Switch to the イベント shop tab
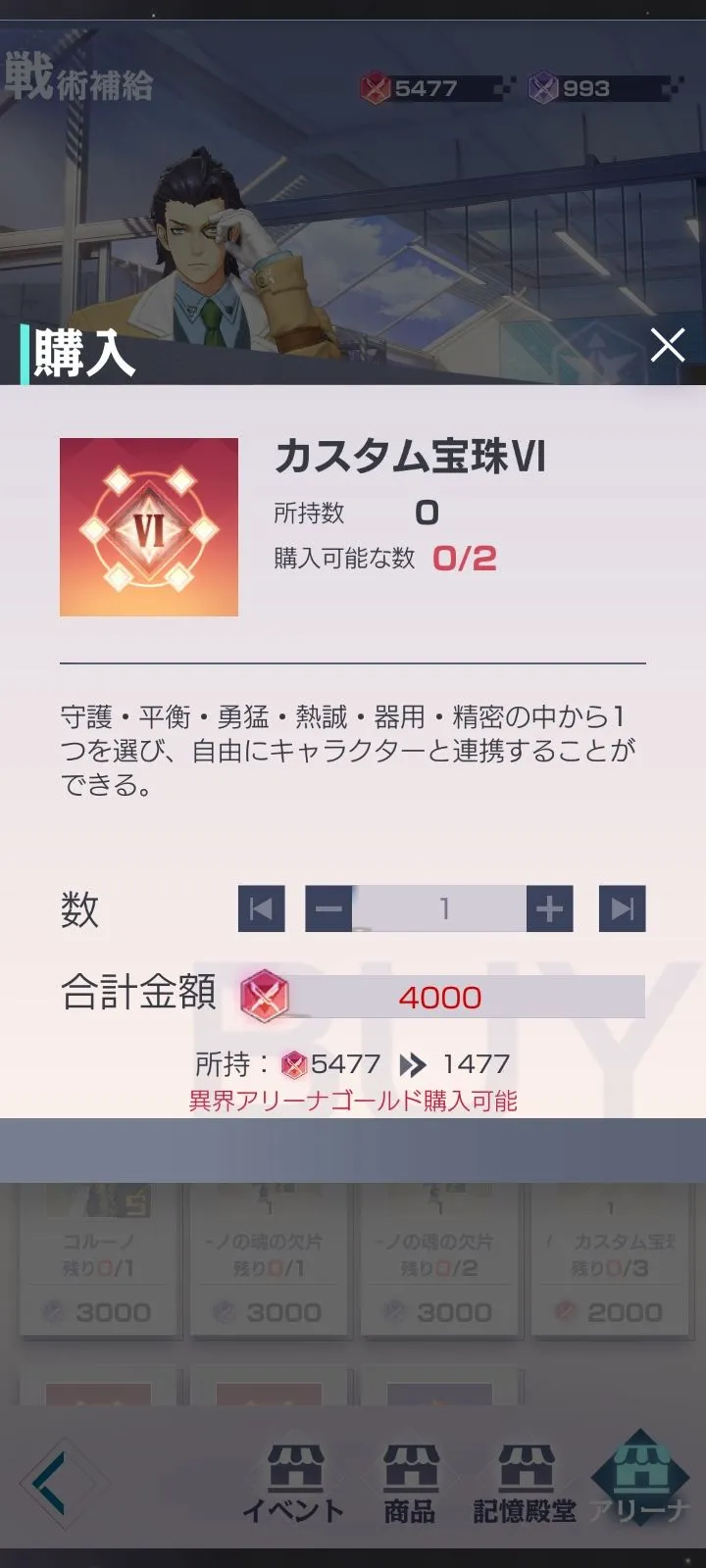706x1568 pixels. point(293,1484)
